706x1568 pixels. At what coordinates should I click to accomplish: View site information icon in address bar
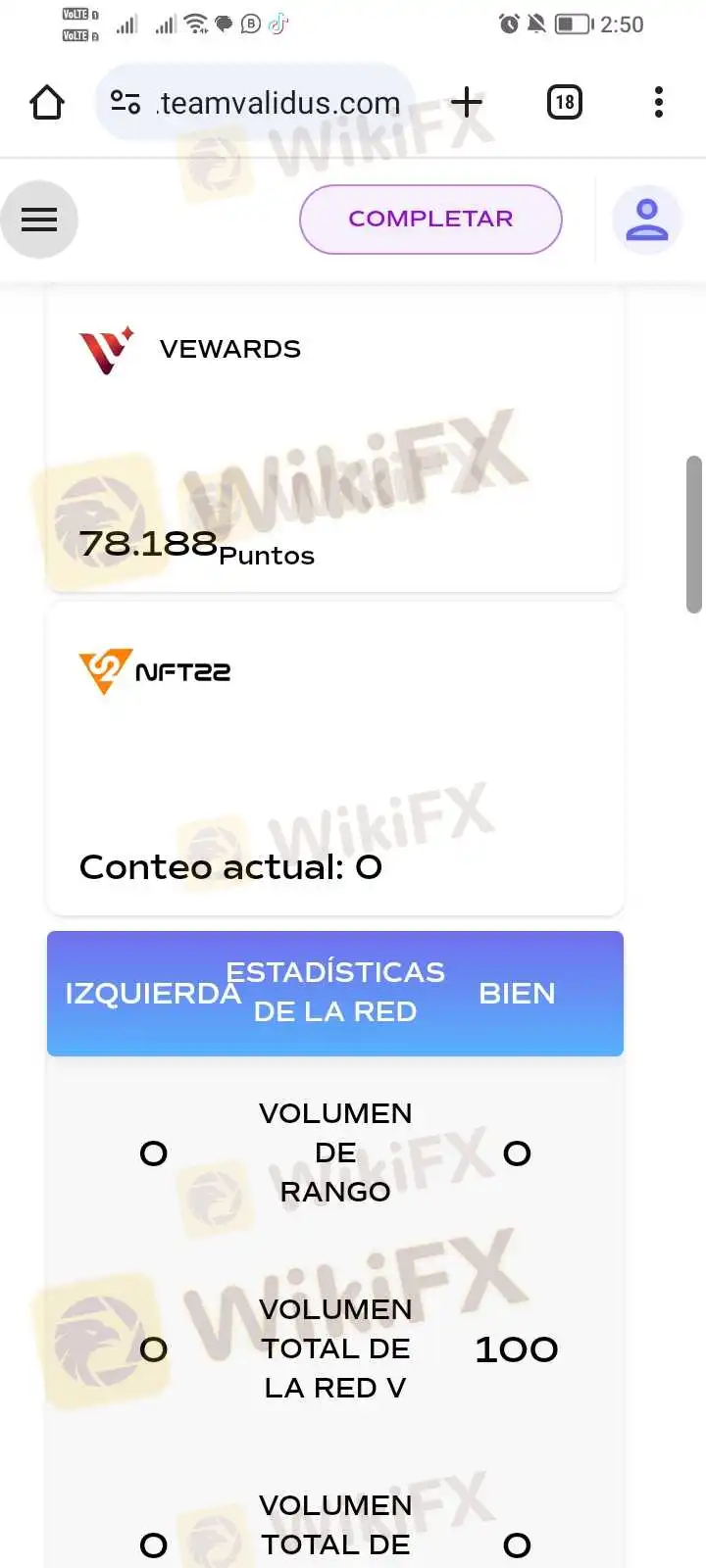tap(126, 102)
